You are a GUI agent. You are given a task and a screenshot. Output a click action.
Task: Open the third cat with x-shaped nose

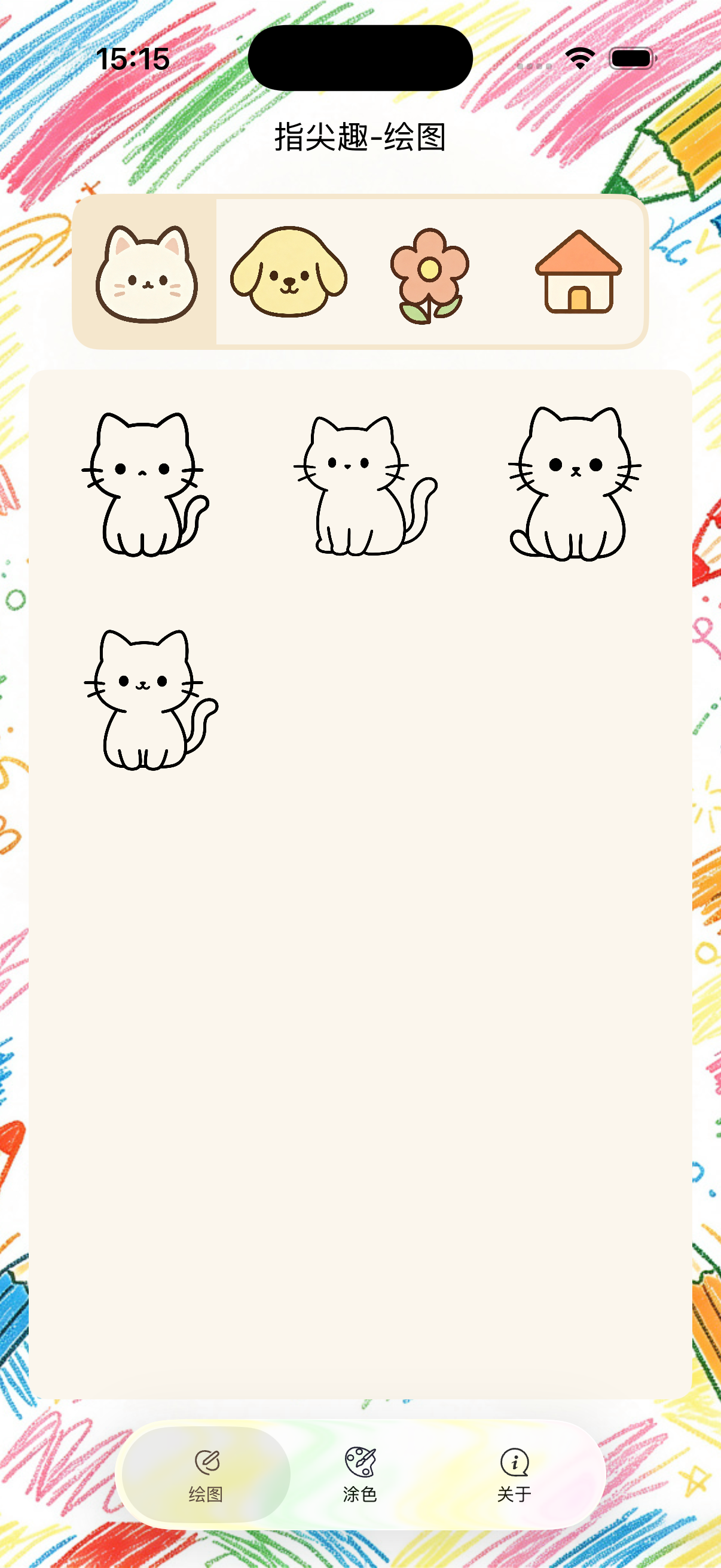[575, 484]
